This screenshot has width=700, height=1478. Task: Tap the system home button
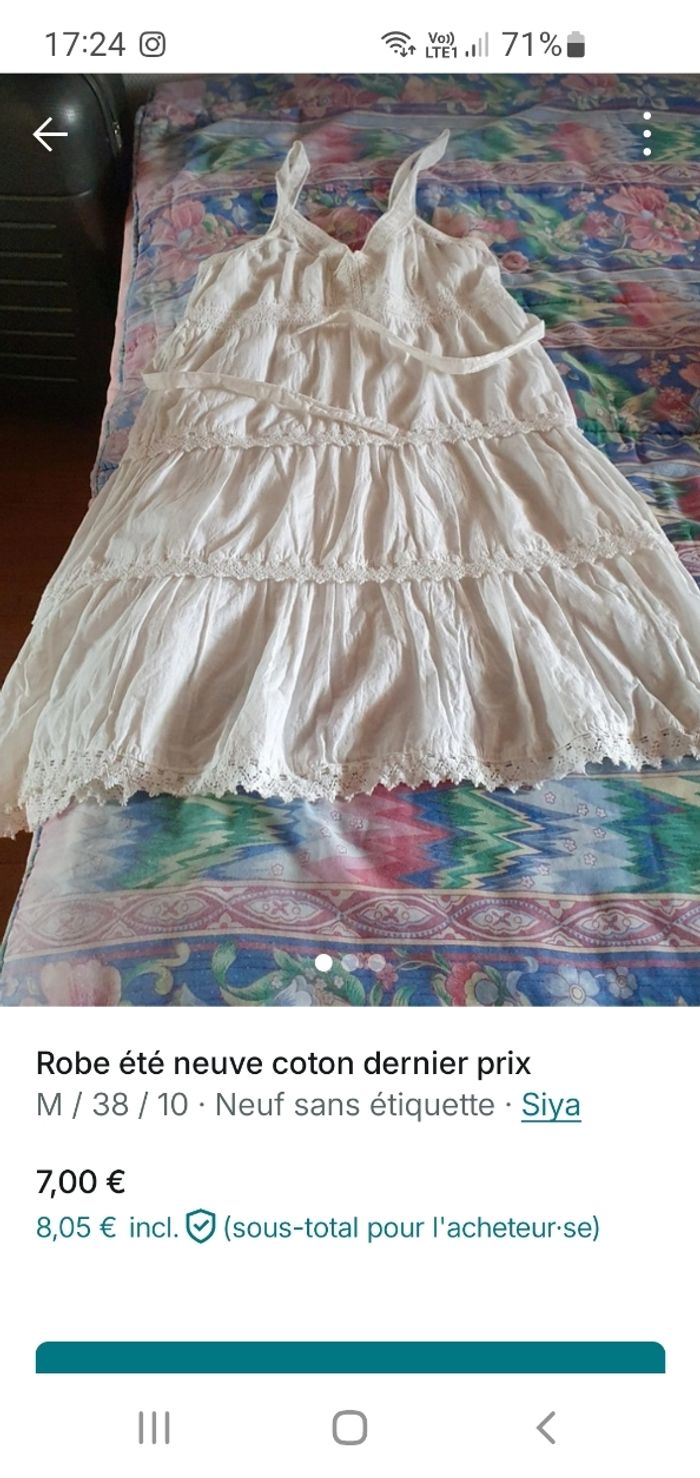pos(349,1427)
